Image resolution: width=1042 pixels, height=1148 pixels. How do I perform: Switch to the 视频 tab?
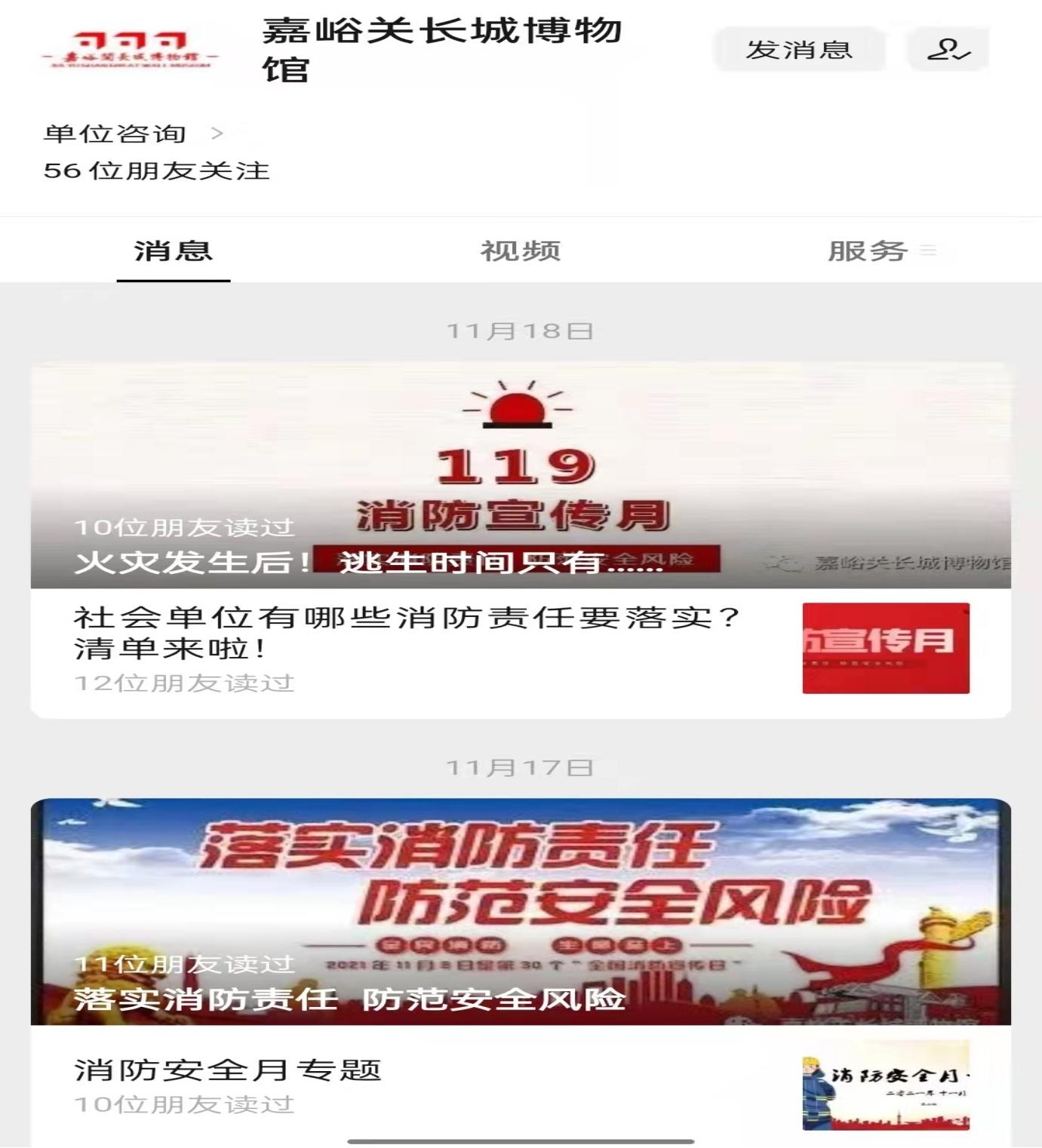tap(521, 251)
